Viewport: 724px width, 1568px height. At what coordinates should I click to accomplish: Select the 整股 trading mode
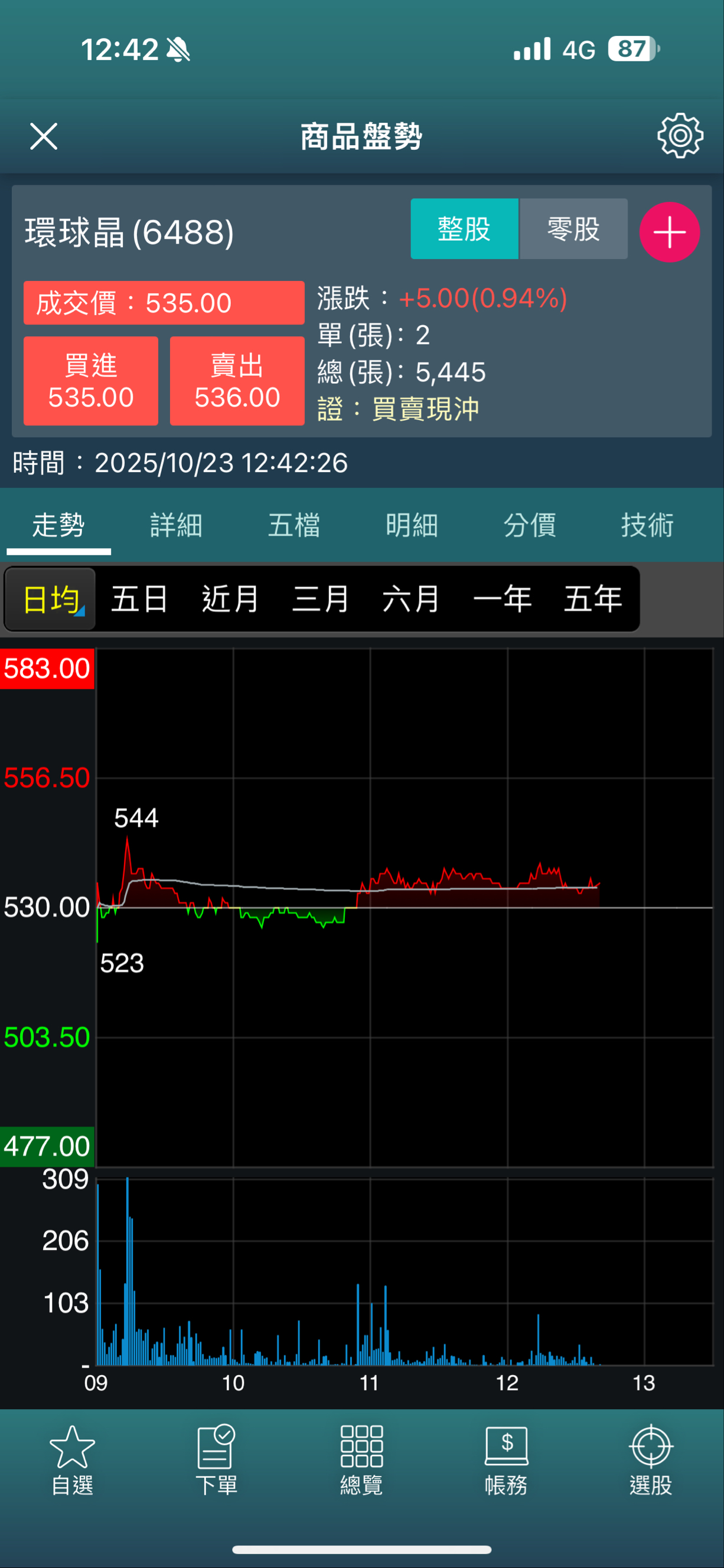click(464, 229)
